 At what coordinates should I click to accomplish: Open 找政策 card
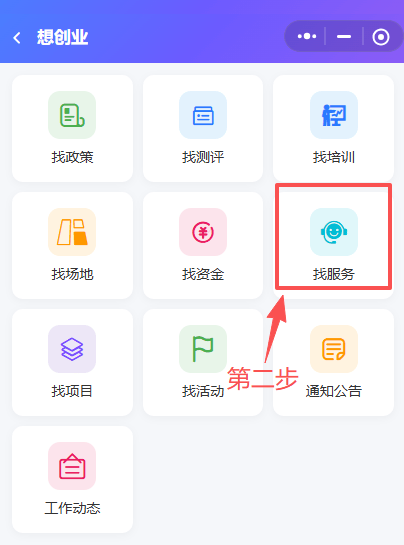[x=72, y=128]
